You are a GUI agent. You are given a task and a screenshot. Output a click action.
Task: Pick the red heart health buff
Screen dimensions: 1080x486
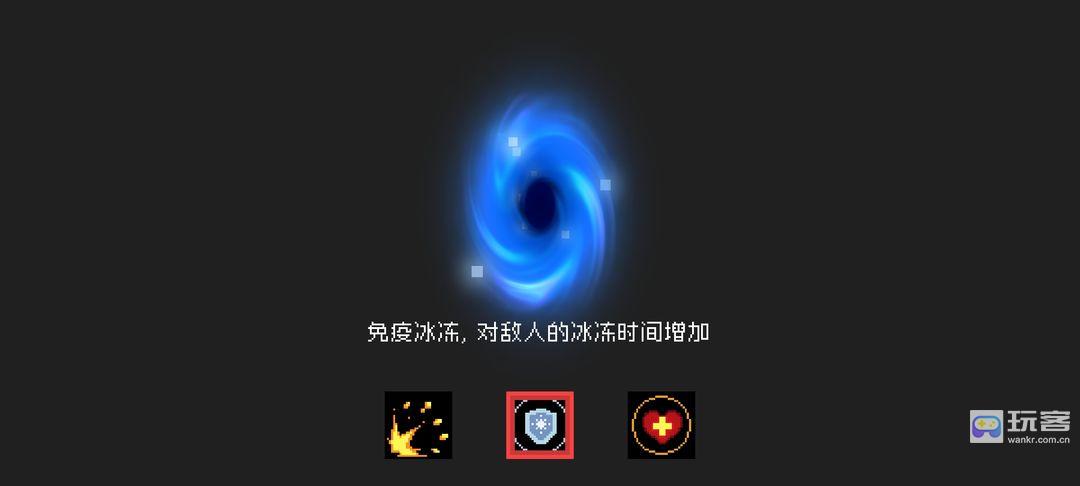[661, 425]
